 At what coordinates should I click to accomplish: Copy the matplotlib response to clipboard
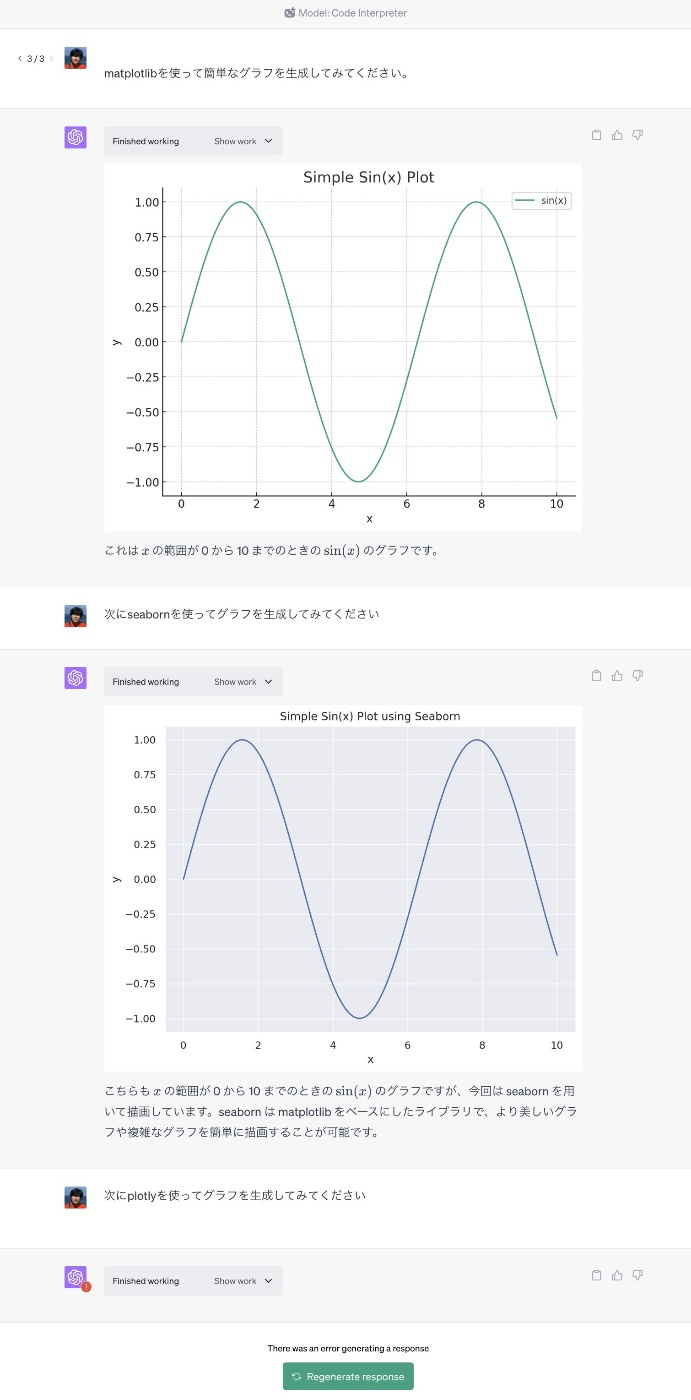597,135
